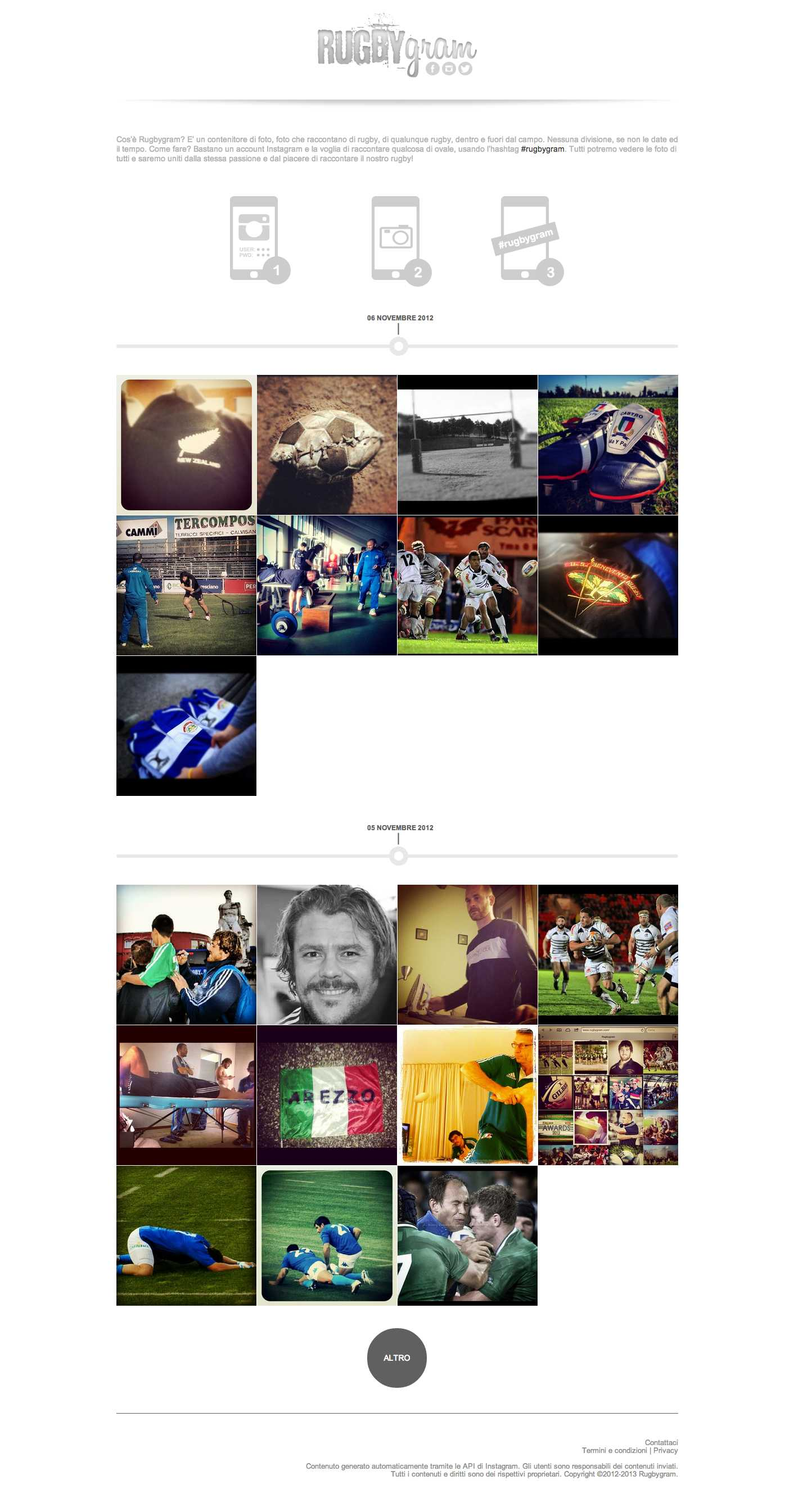Open the Twitter icon in the logo
Viewport: 794px width, 1512px height.
point(465,69)
